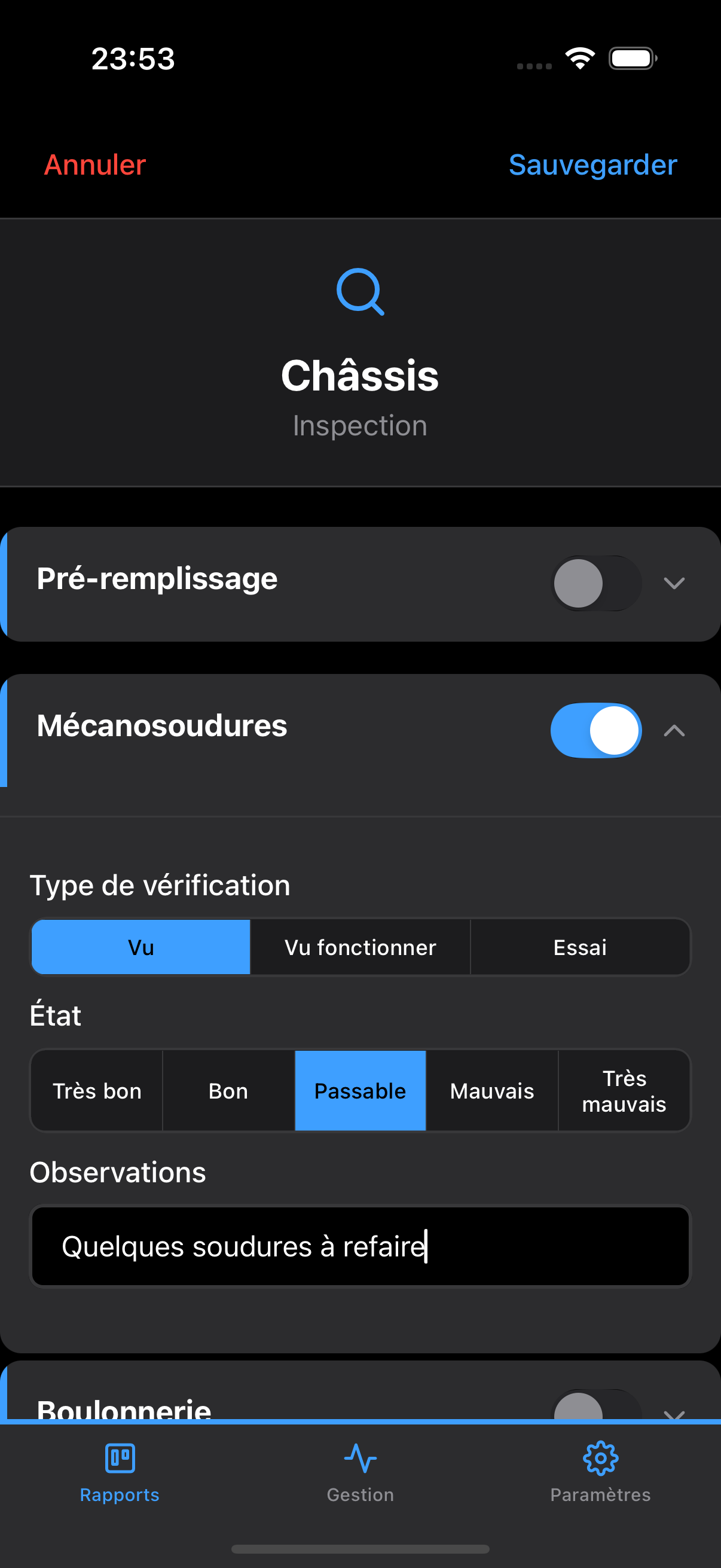Select Vu as verification type
721x1568 pixels.
coord(140,947)
